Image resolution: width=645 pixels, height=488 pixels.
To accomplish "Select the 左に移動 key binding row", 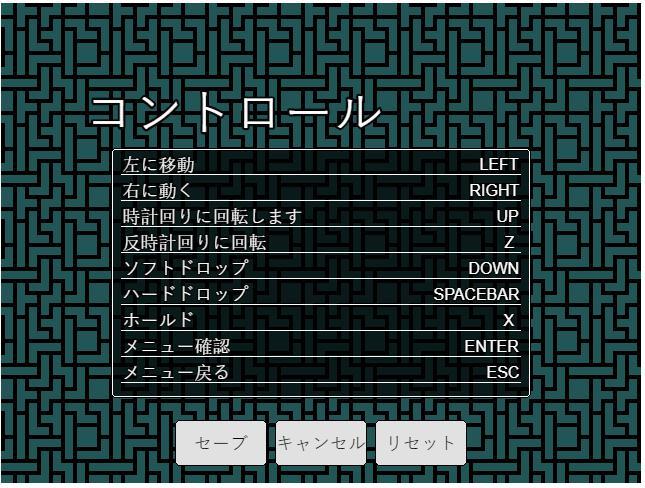I will (320, 165).
